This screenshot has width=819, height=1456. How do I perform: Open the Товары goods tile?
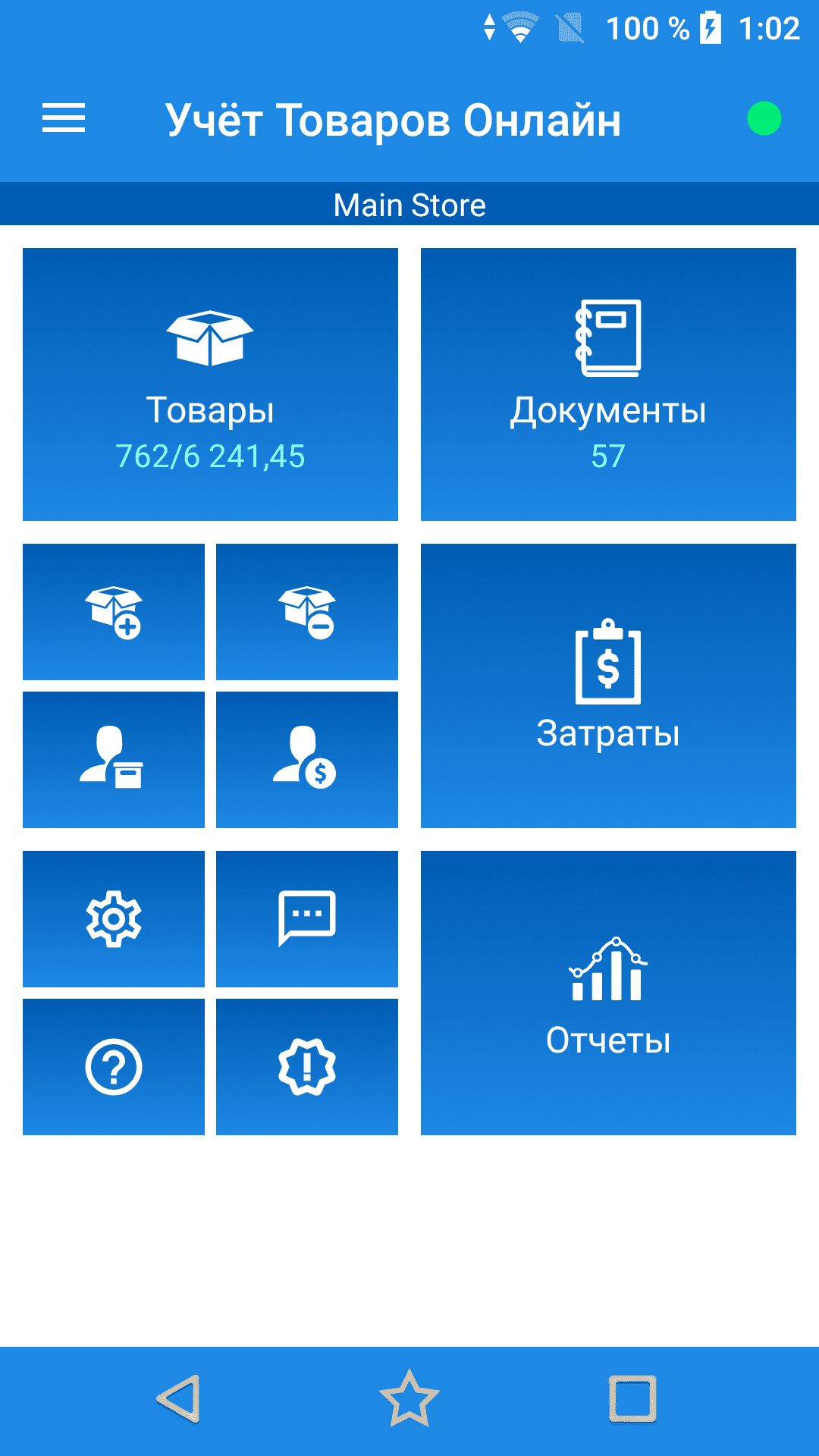[210, 384]
